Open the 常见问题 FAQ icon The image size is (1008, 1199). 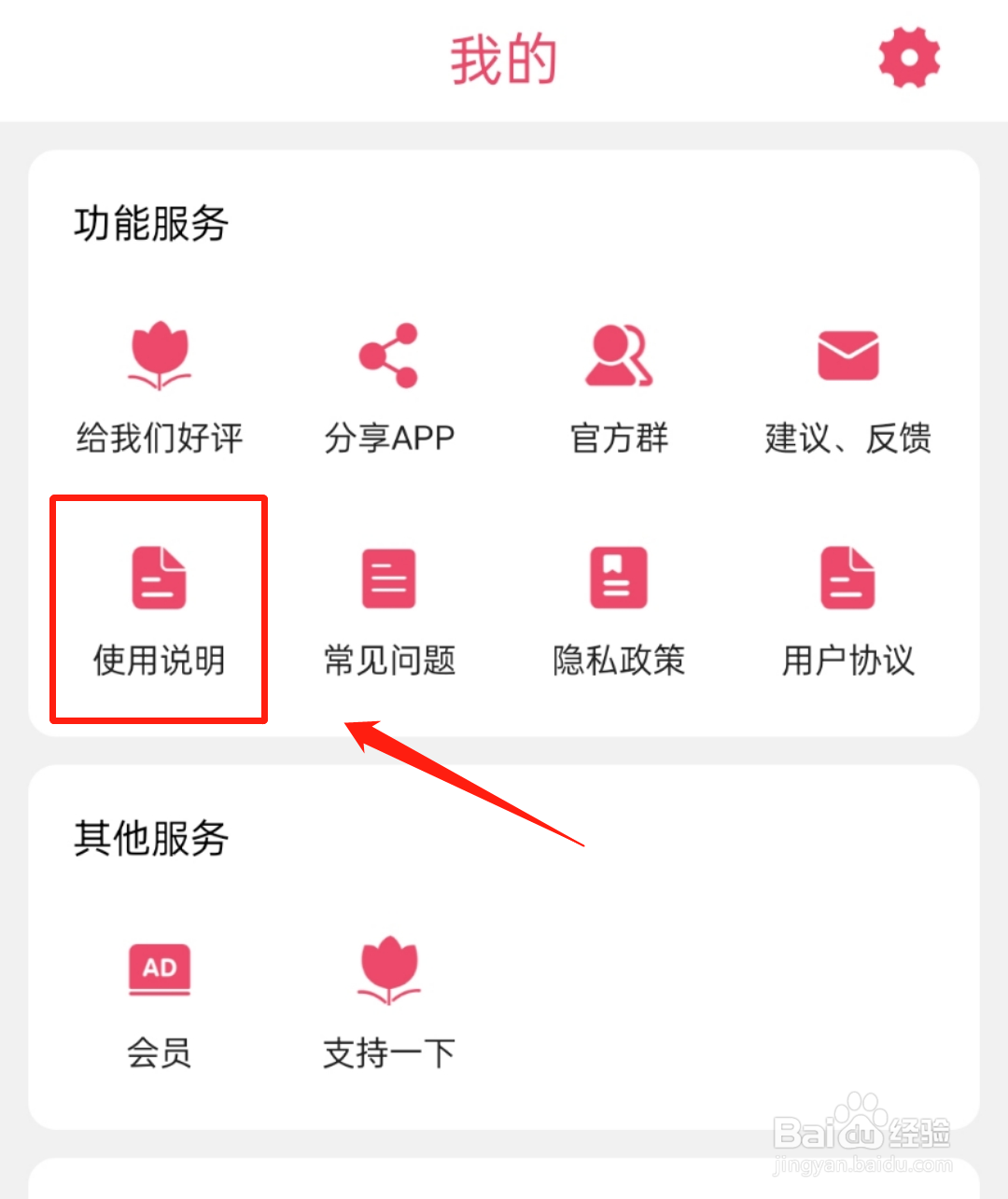[x=388, y=577]
